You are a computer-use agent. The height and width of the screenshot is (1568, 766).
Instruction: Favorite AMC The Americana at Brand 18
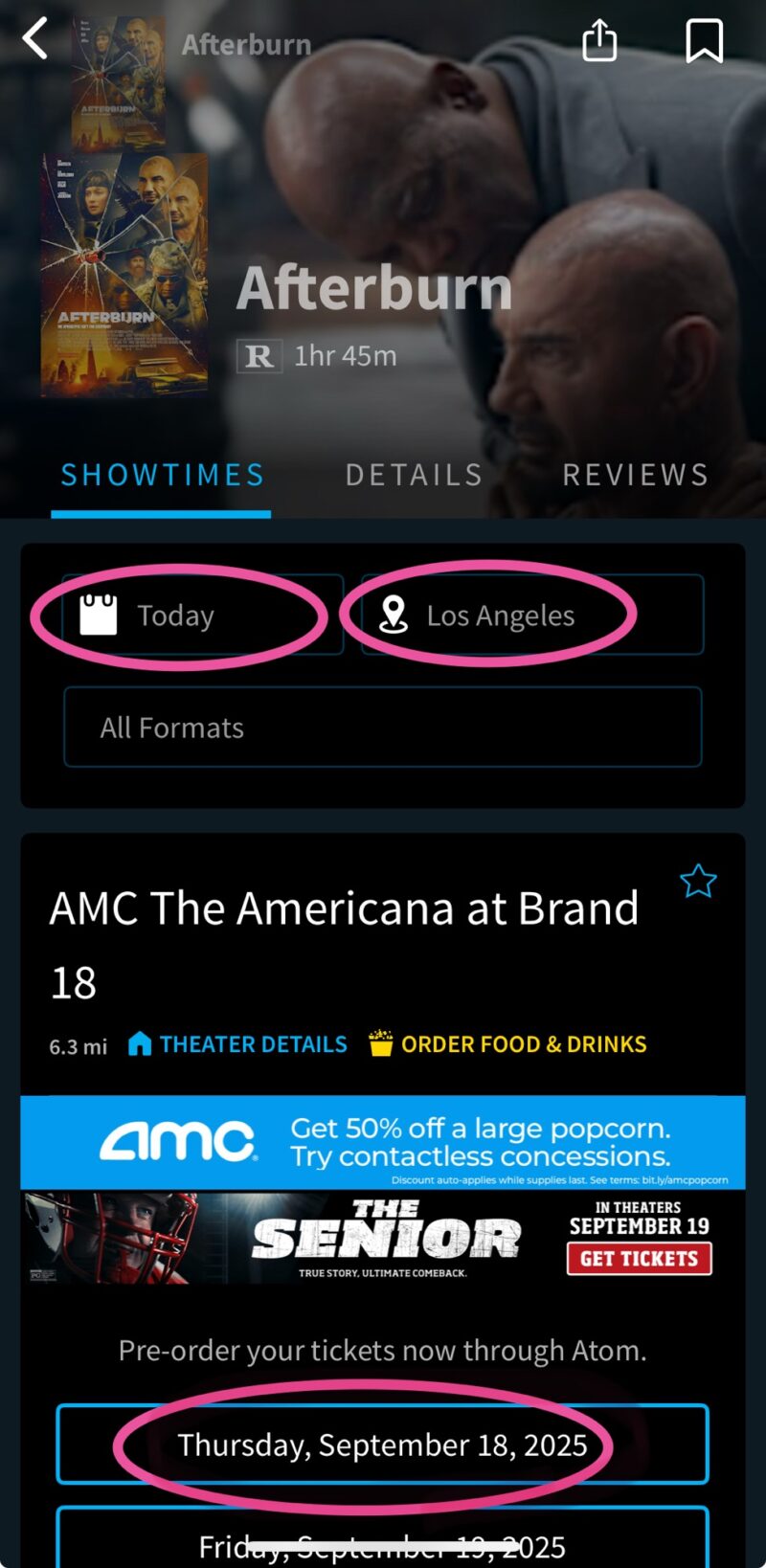pyautogui.click(x=698, y=882)
